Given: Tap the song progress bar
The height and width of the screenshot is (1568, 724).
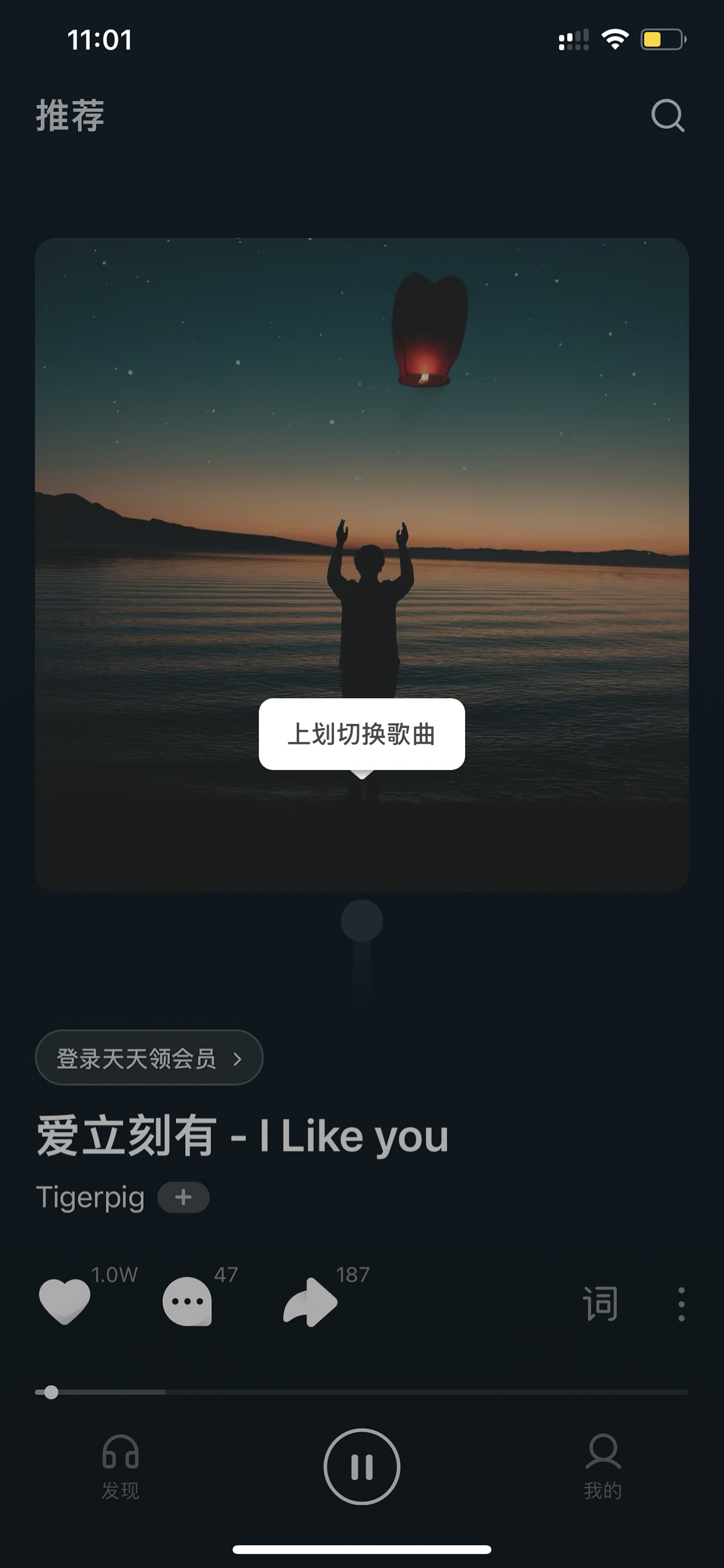Looking at the screenshot, I should pos(362,1392).
